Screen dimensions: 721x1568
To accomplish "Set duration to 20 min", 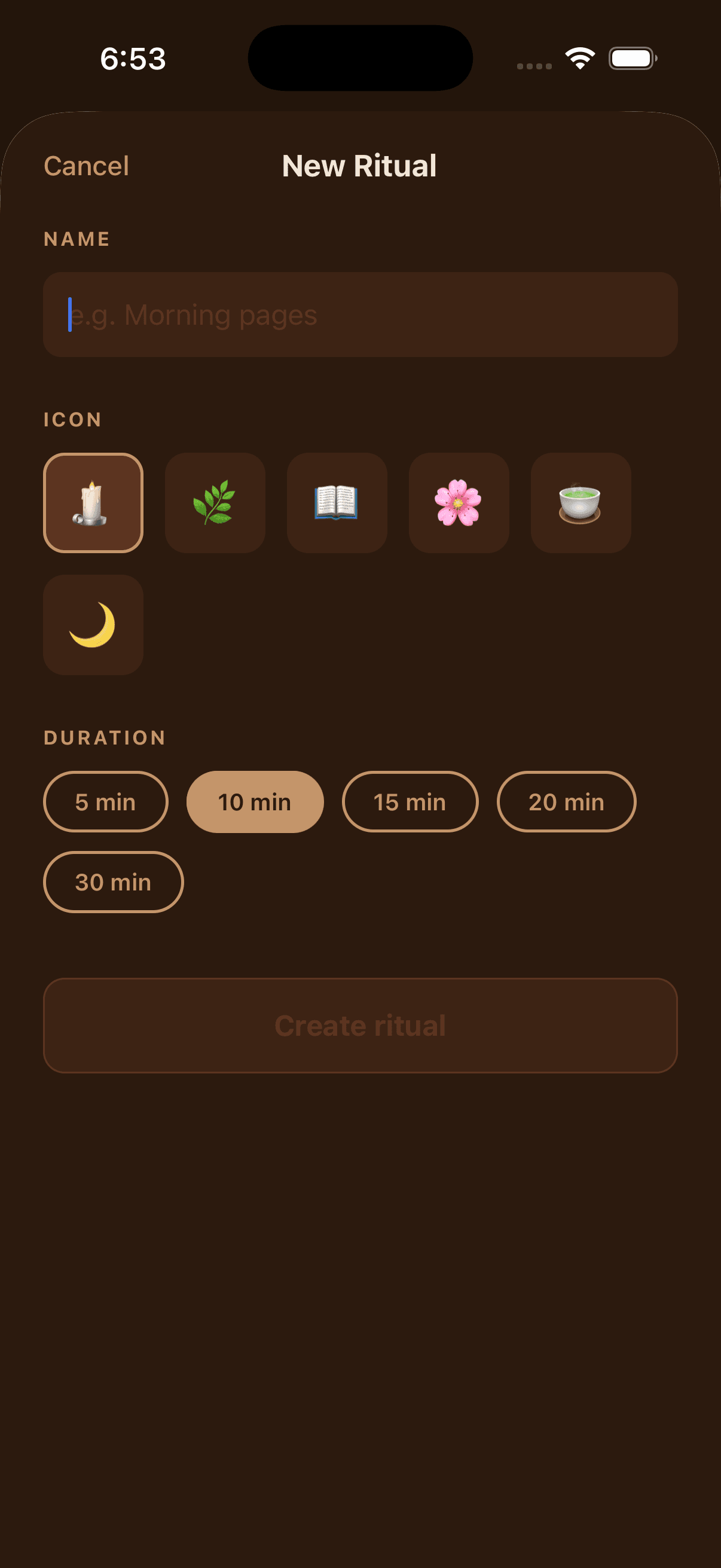I will pos(566,802).
